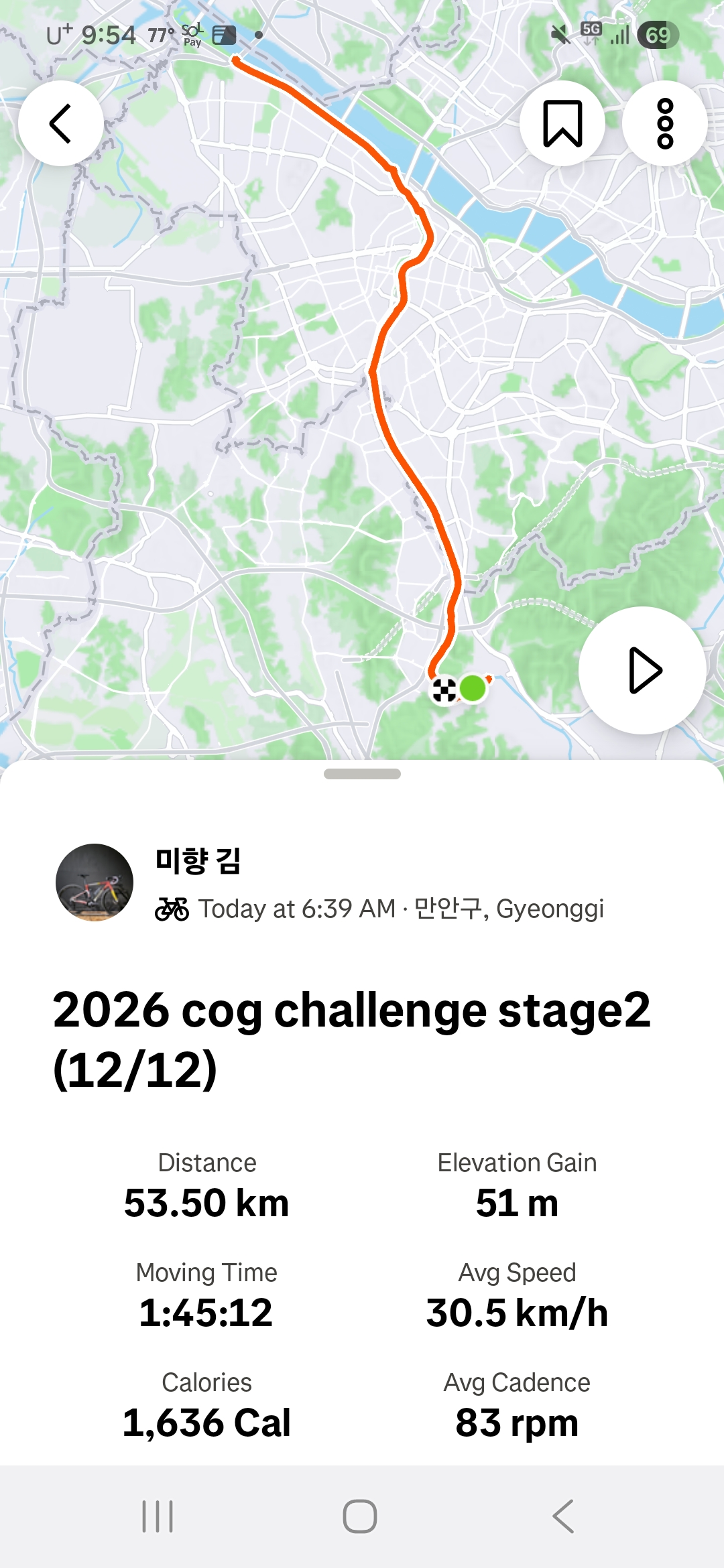Viewport: 724px width, 1568px height.
Task: Go back using the top-left arrow
Action: click(61, 123)
